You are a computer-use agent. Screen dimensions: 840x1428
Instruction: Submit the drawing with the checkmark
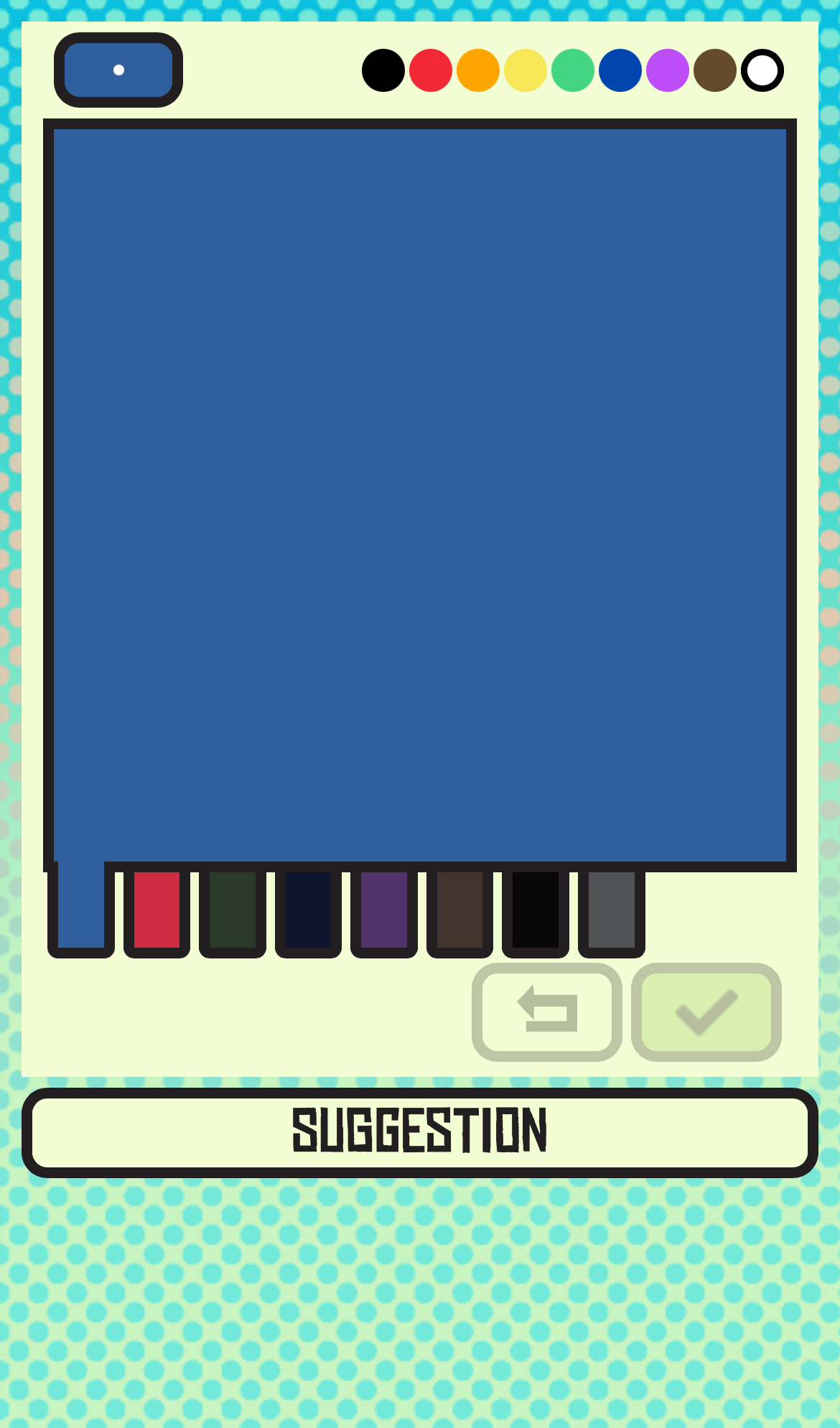[706, 1012]
